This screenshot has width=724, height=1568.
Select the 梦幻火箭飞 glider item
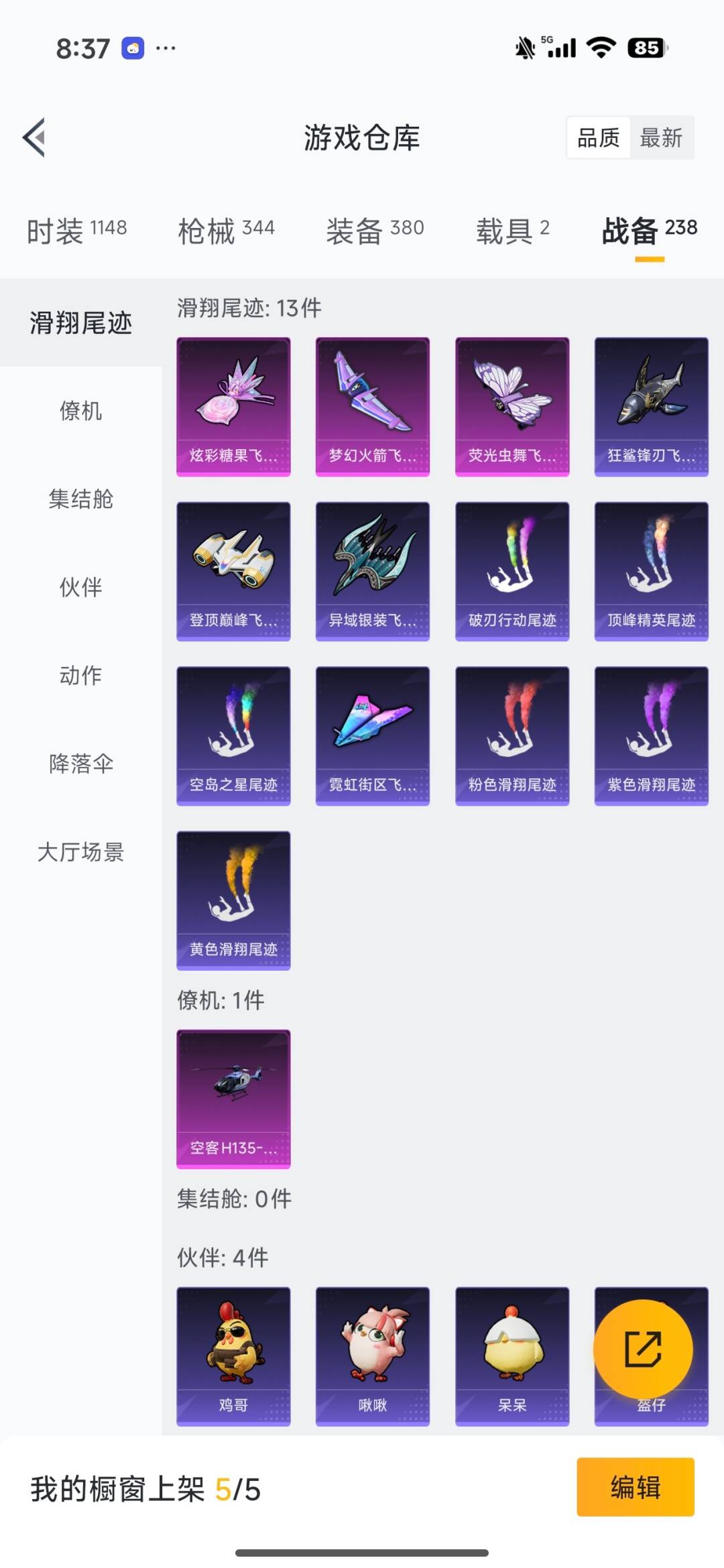click(x=373, y=406)
